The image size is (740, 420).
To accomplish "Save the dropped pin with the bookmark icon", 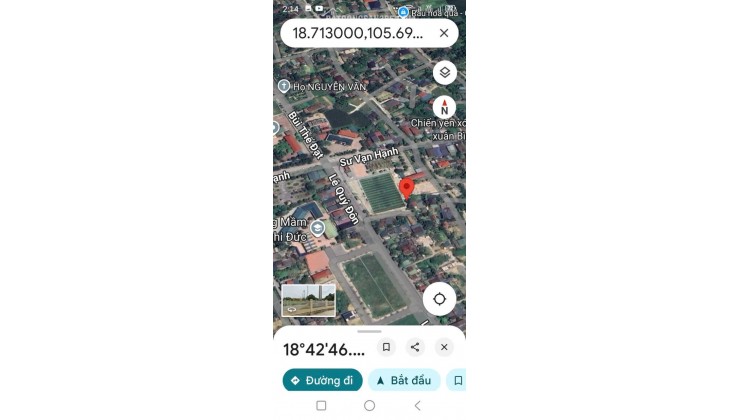I will [x=386, y=347].
